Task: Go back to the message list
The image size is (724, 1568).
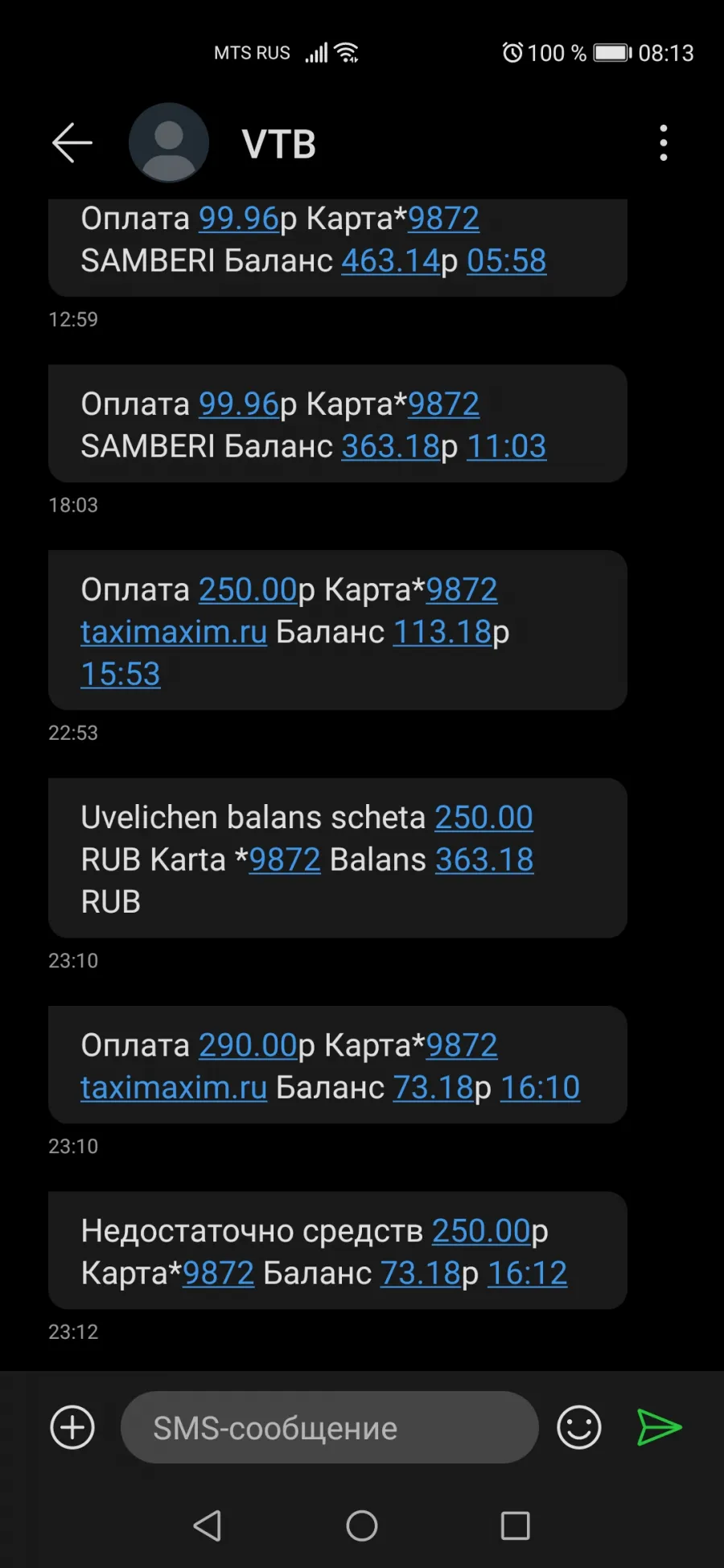Action: pyautogui.click(x=72, y=143)
